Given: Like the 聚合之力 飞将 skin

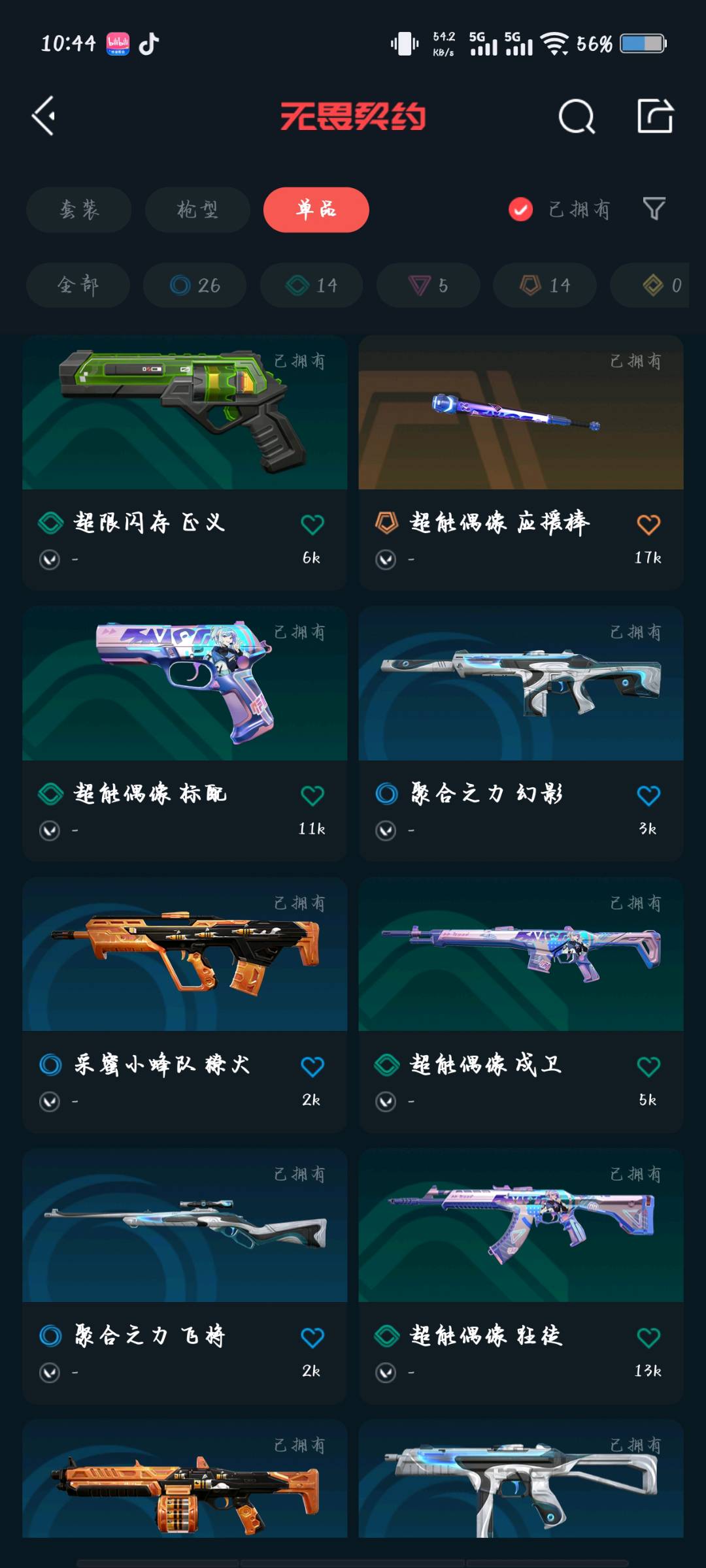Looking at the screenshot, I should pyautogui.click(x=312, y=1337).
